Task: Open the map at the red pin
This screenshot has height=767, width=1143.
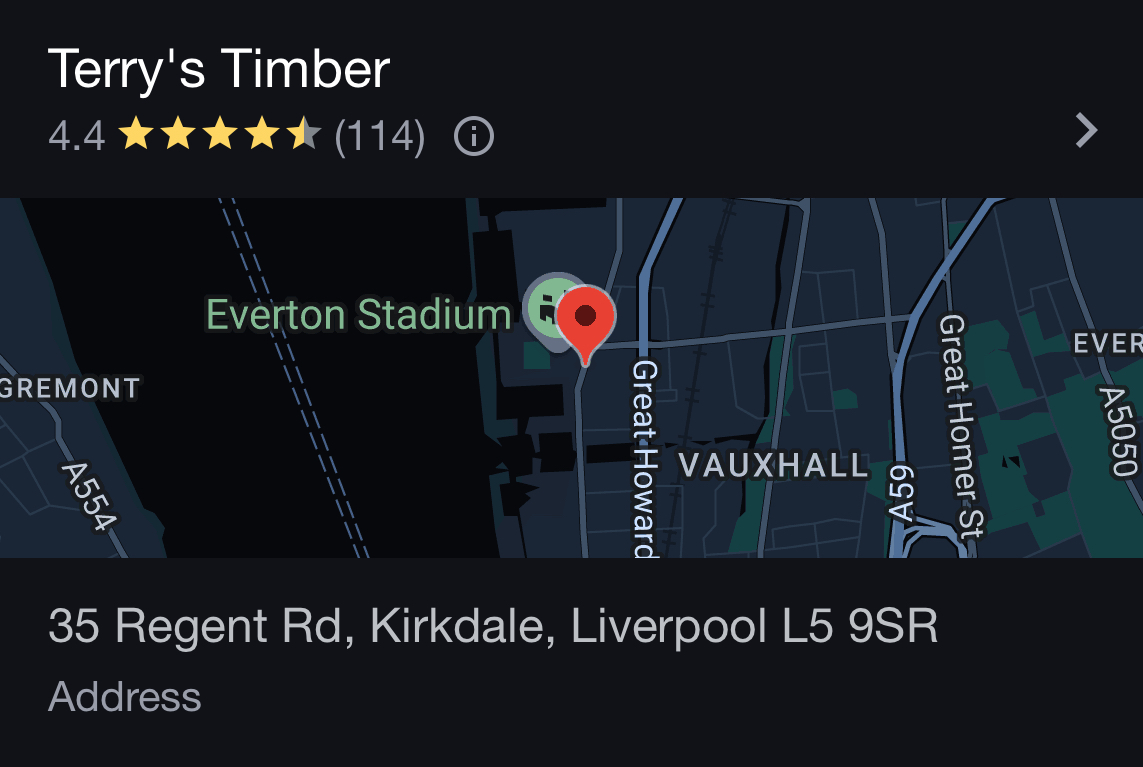Action: 586,320
